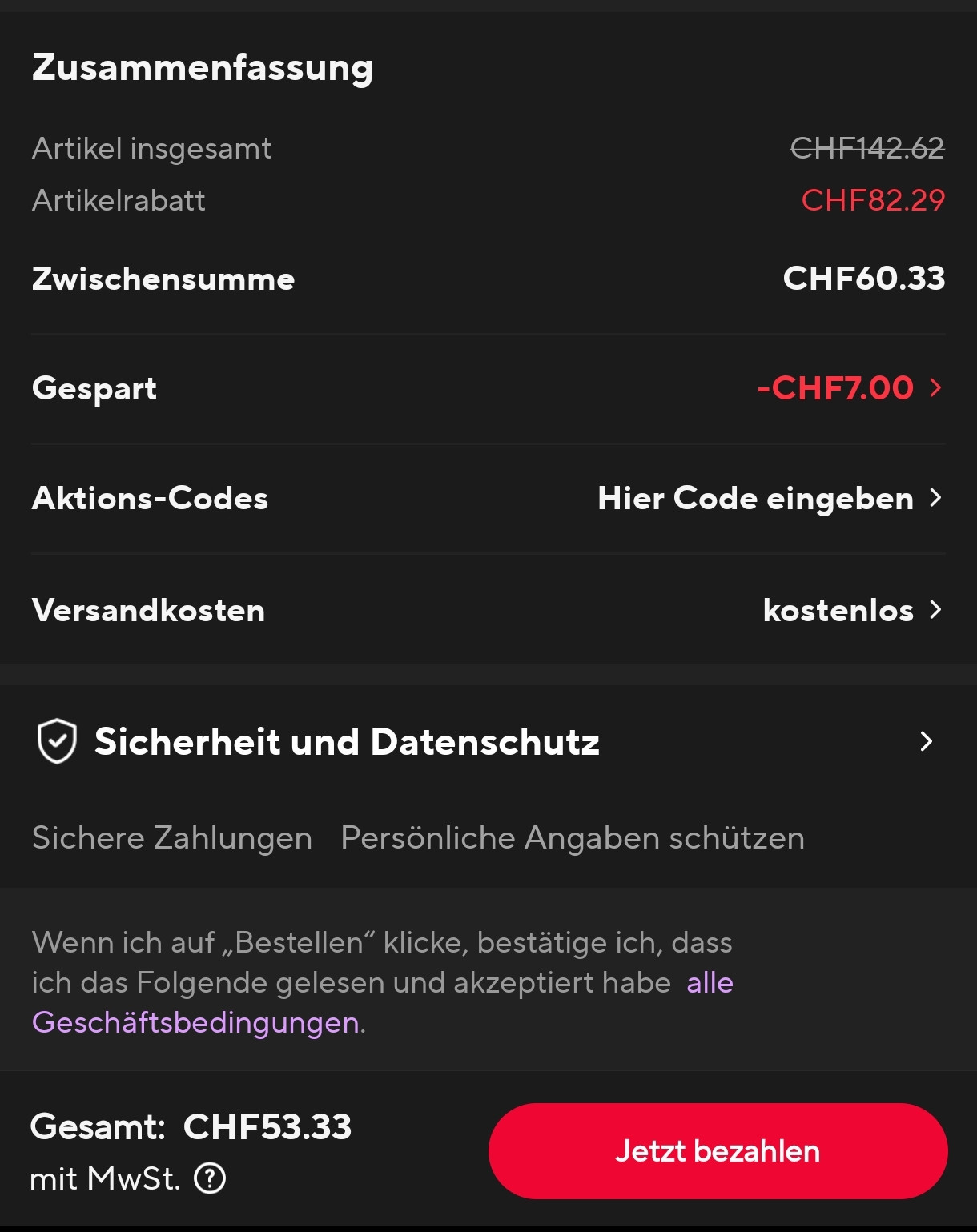This screenshot has width=977, height=1232.
Task: Enter a promo code under Aktions-Codes
Action: [769, 498]
